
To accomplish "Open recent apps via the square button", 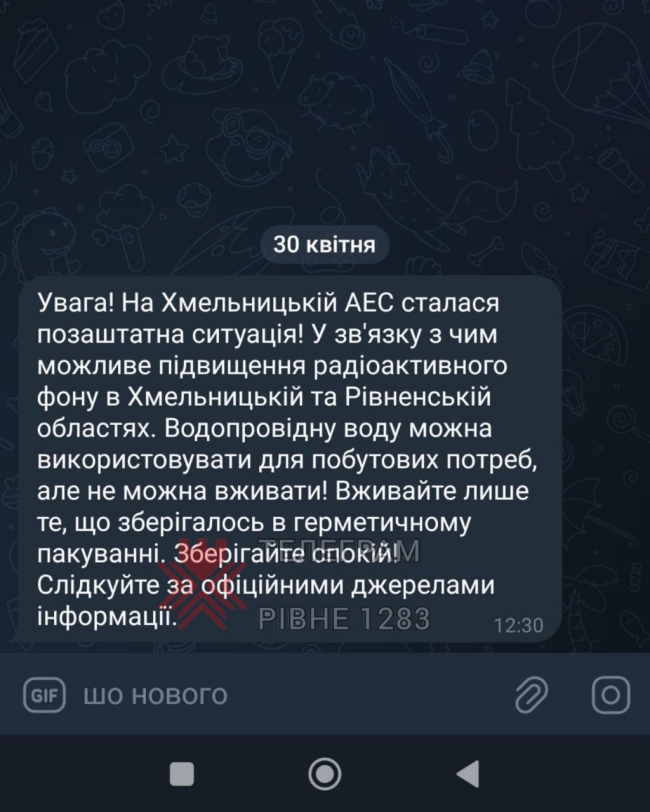I will pos(182,773).
